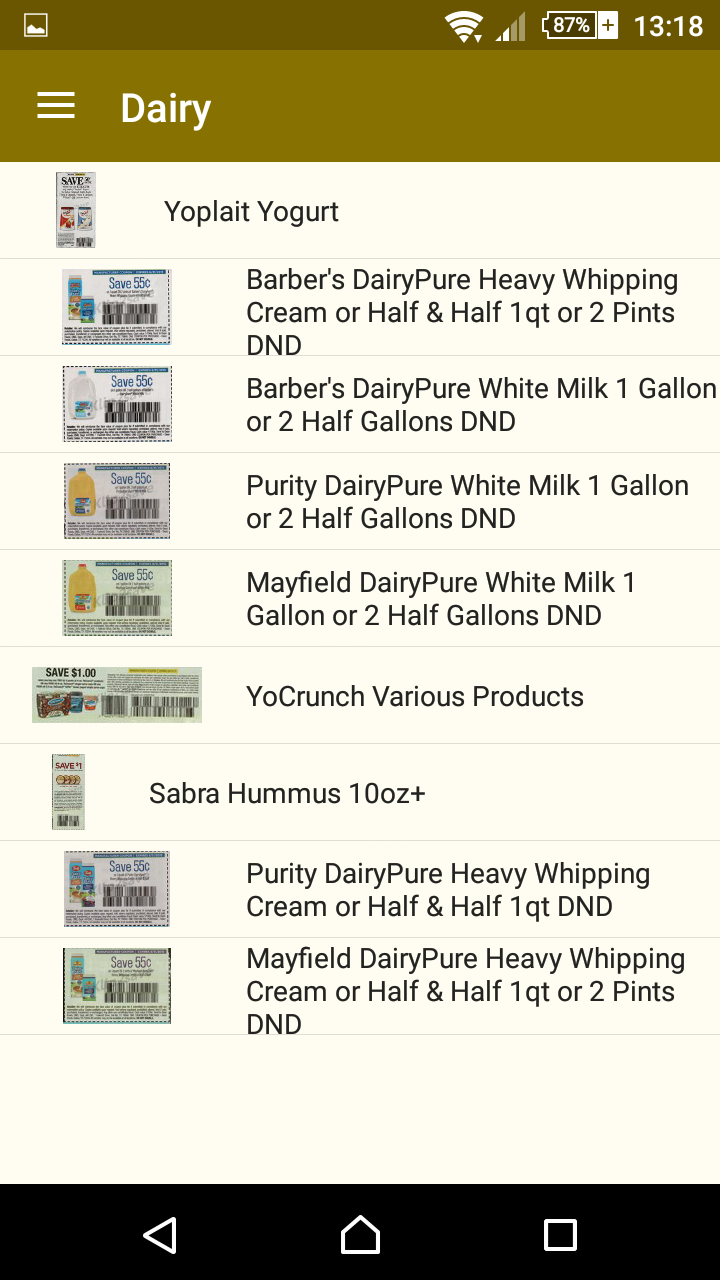View Barber's DairyPure White Milk coupon
This screenshot has width=720, height=1280.
tap(480, 405)
